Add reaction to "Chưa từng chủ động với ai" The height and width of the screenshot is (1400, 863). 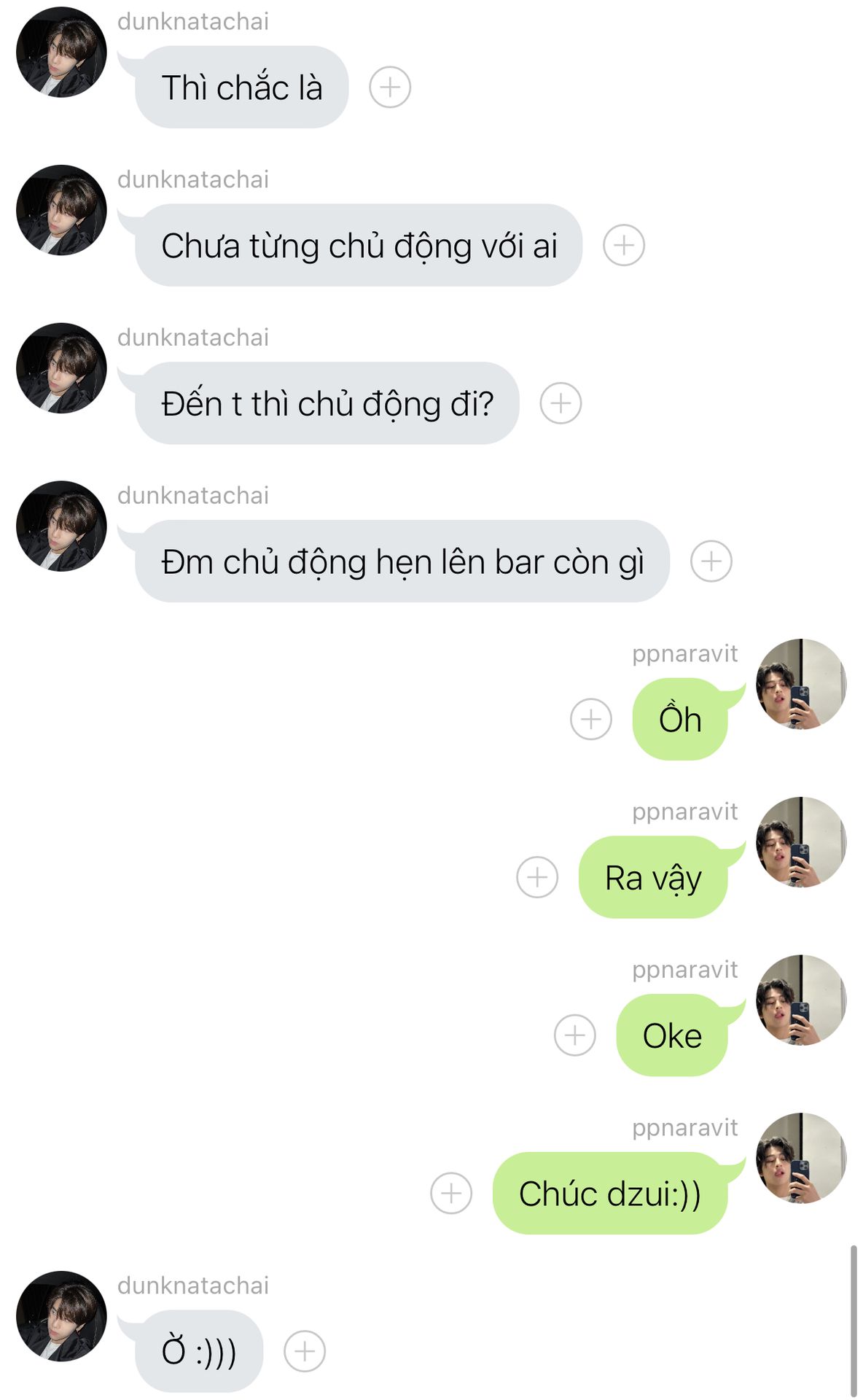click(624, 245)
